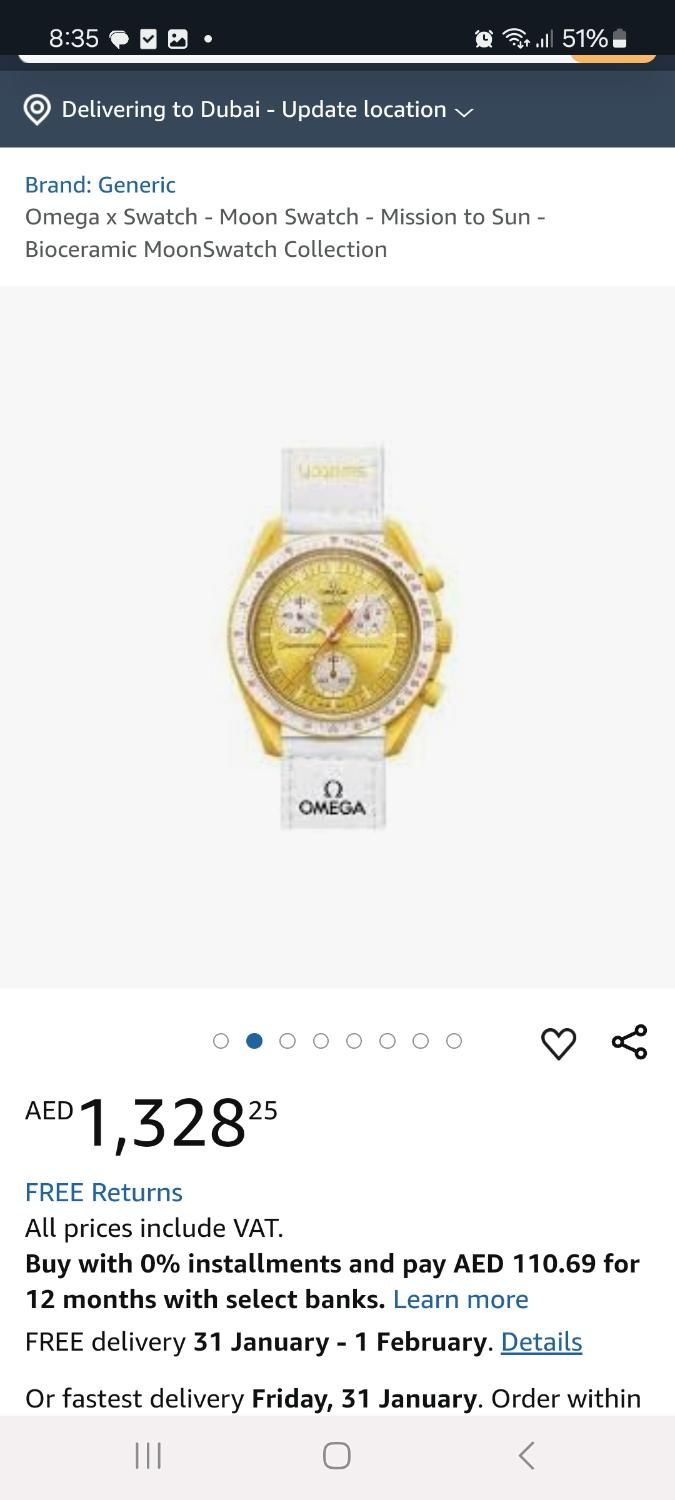This screenshot has width=675, height=1500.
Task: Jump to the third image dot
Action: (x=287, y=1041)
